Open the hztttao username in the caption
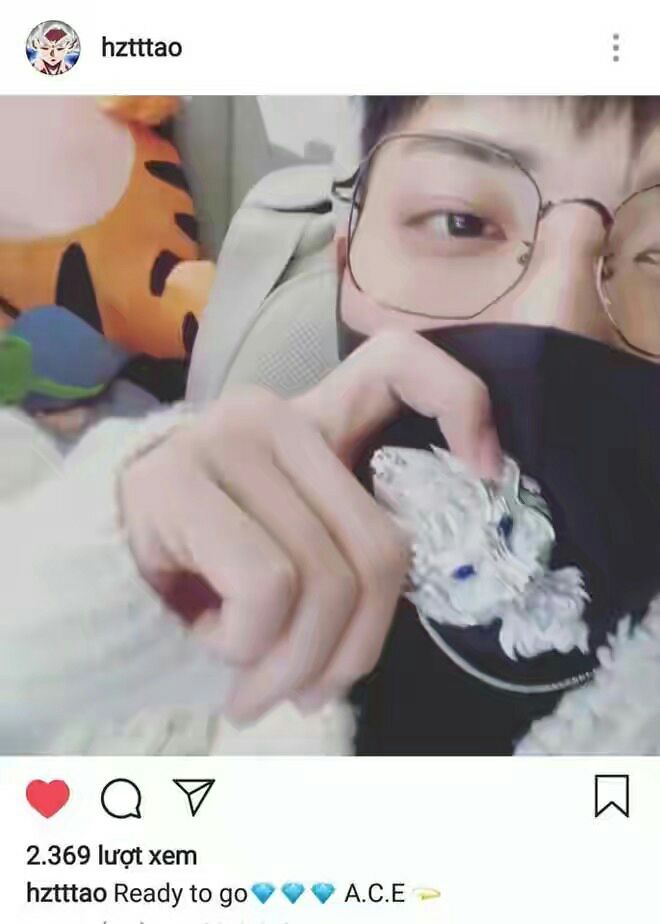The width and height of the screenshot is (660, 924). click(67, 893)
